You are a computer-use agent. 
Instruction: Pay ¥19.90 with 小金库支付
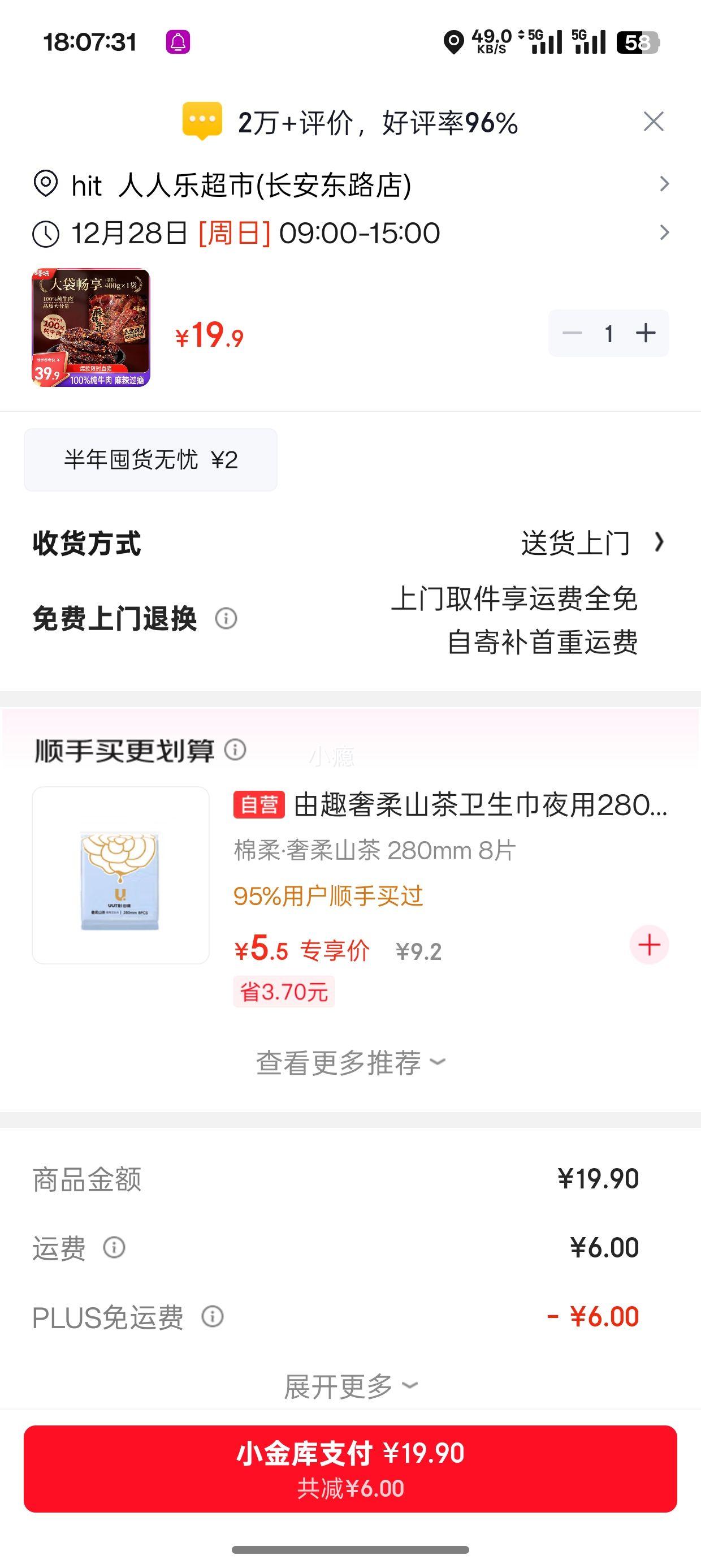tap(350, 1468)
